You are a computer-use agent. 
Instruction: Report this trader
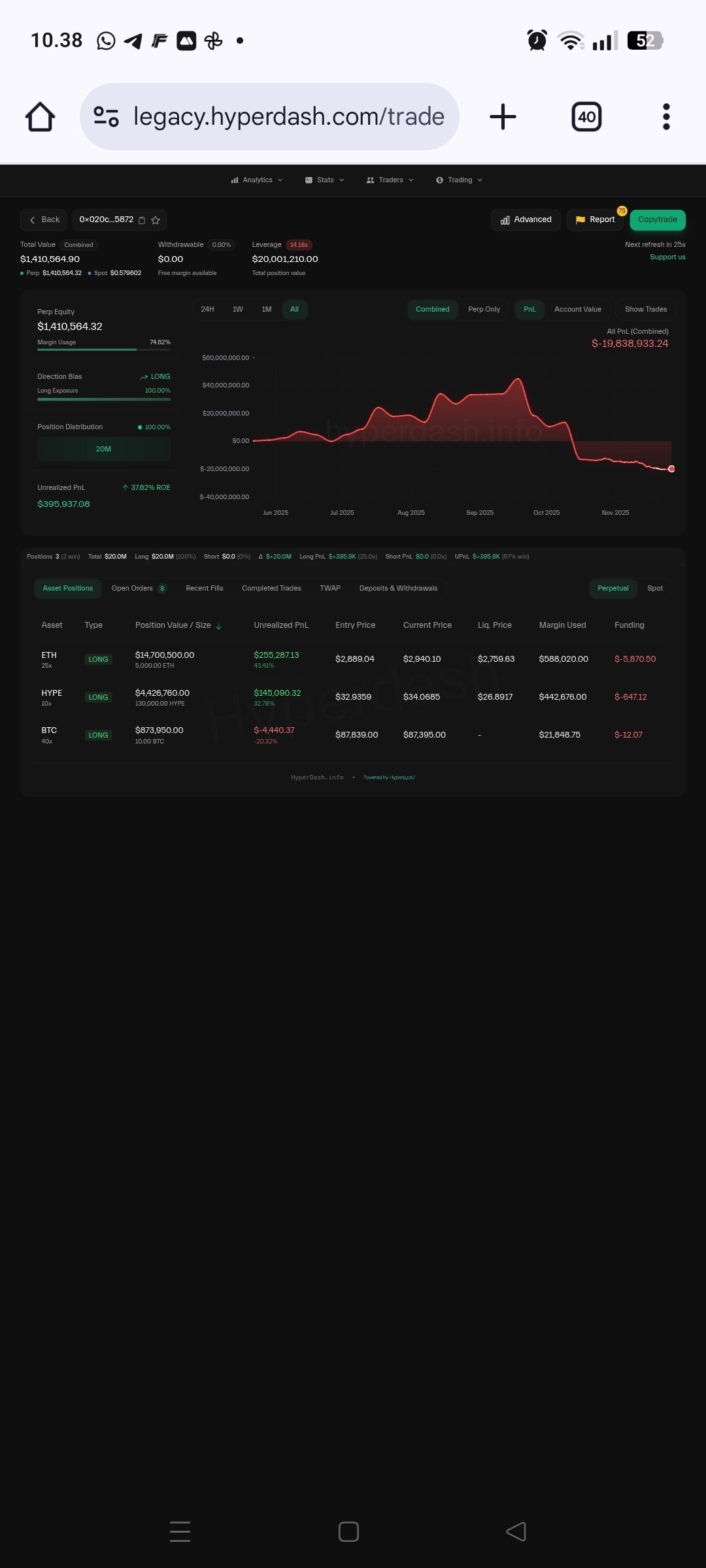click(x=595, y=220)
